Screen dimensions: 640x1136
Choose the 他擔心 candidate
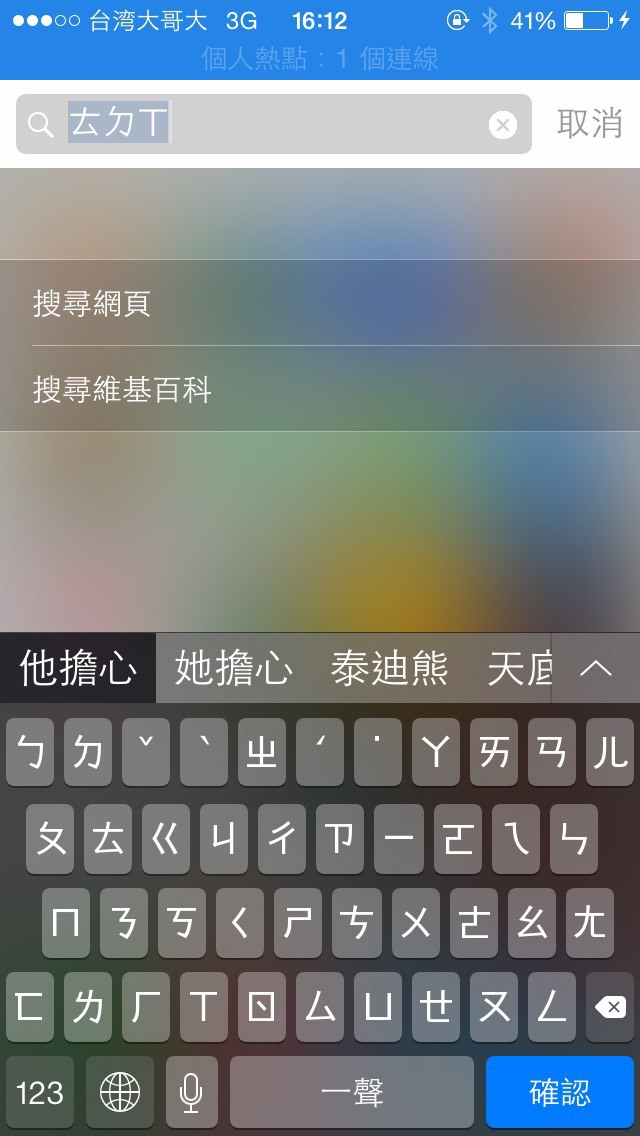pyautogui.click(x=78, y=668)
